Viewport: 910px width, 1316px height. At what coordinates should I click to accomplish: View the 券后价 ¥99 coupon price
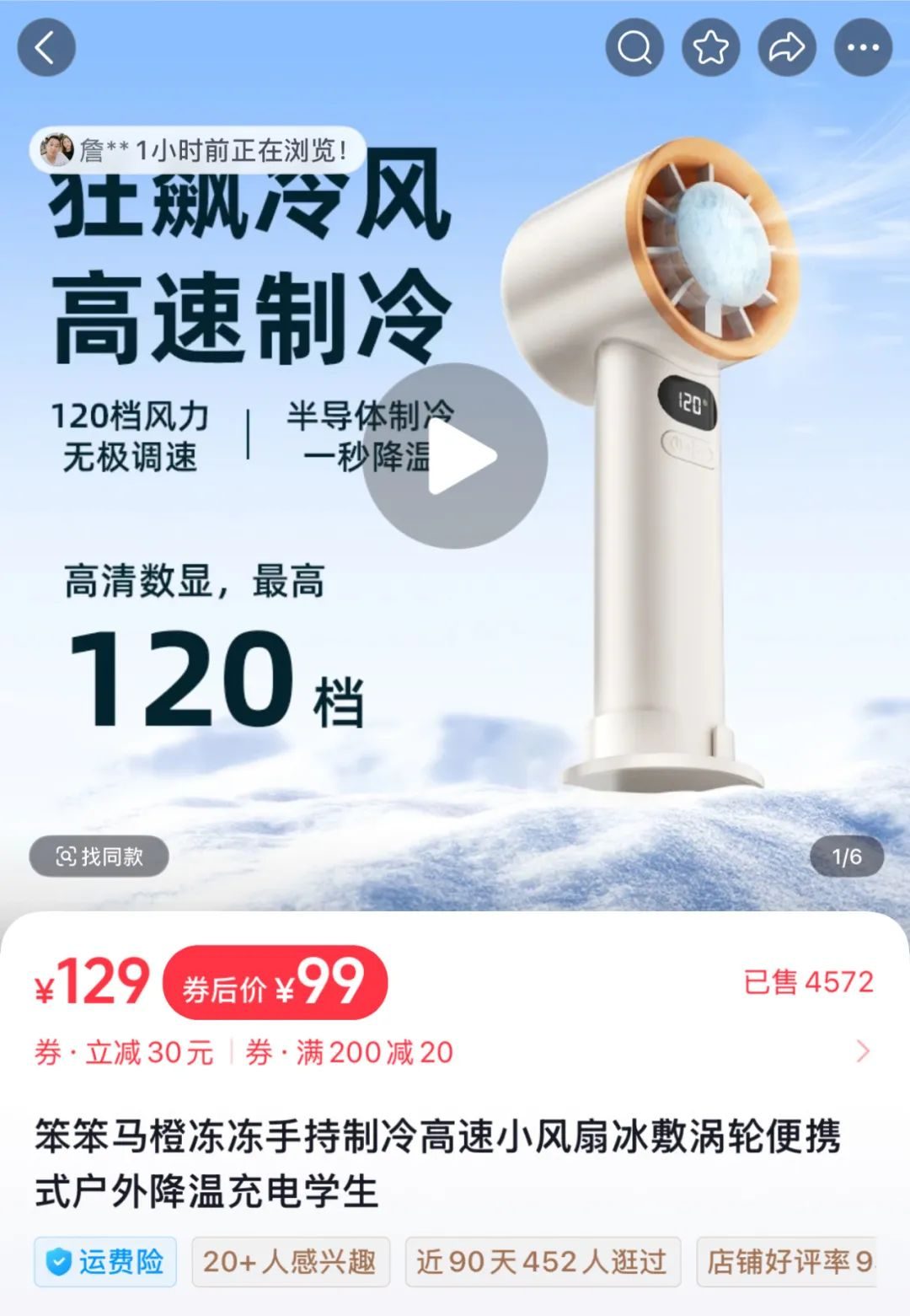tap(274, 983)
